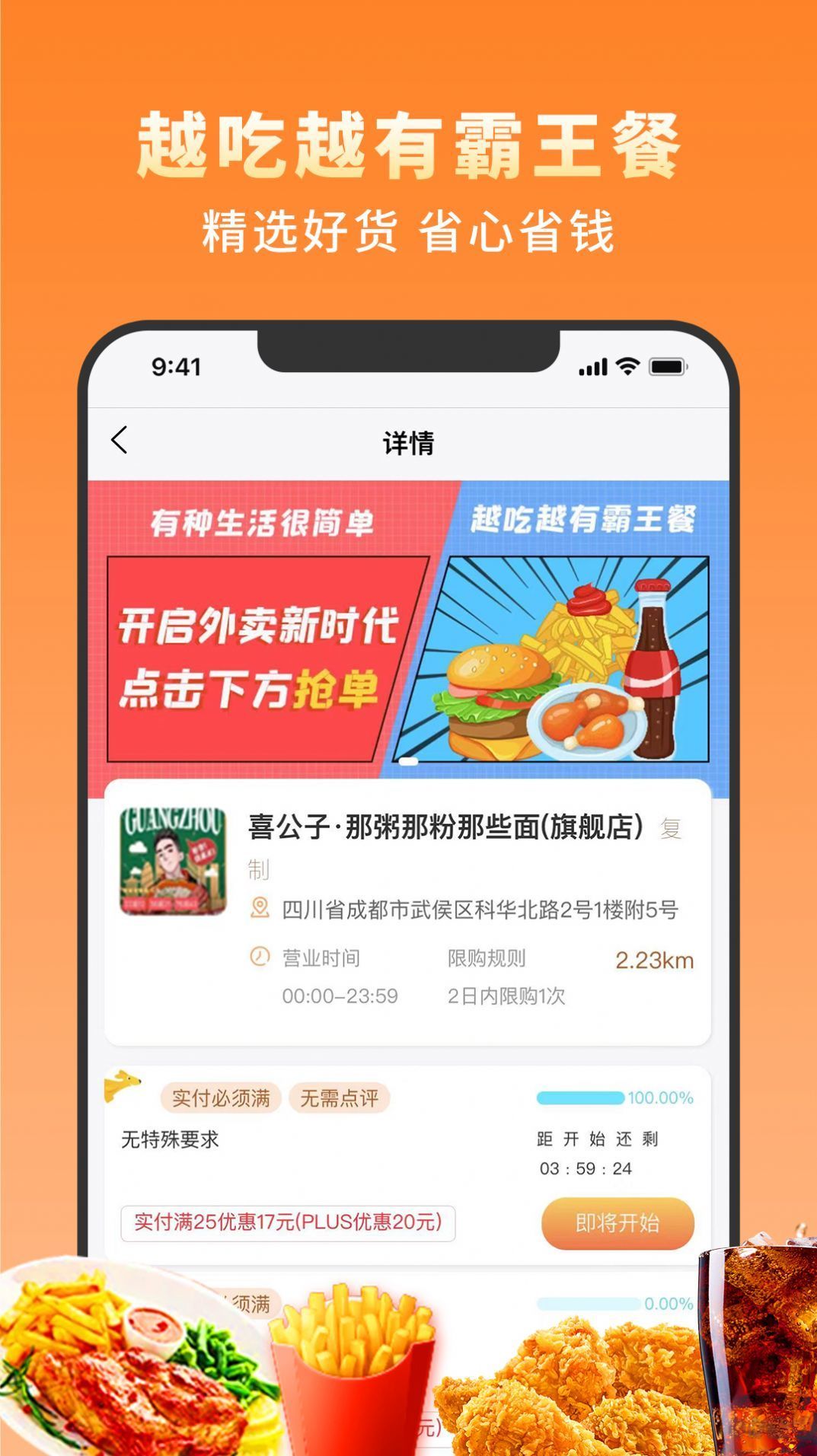Viewport: 817px width, 1456px height.
Task: Click the cellular signal icon in the status bar
Action: click(x=592, y=368)
